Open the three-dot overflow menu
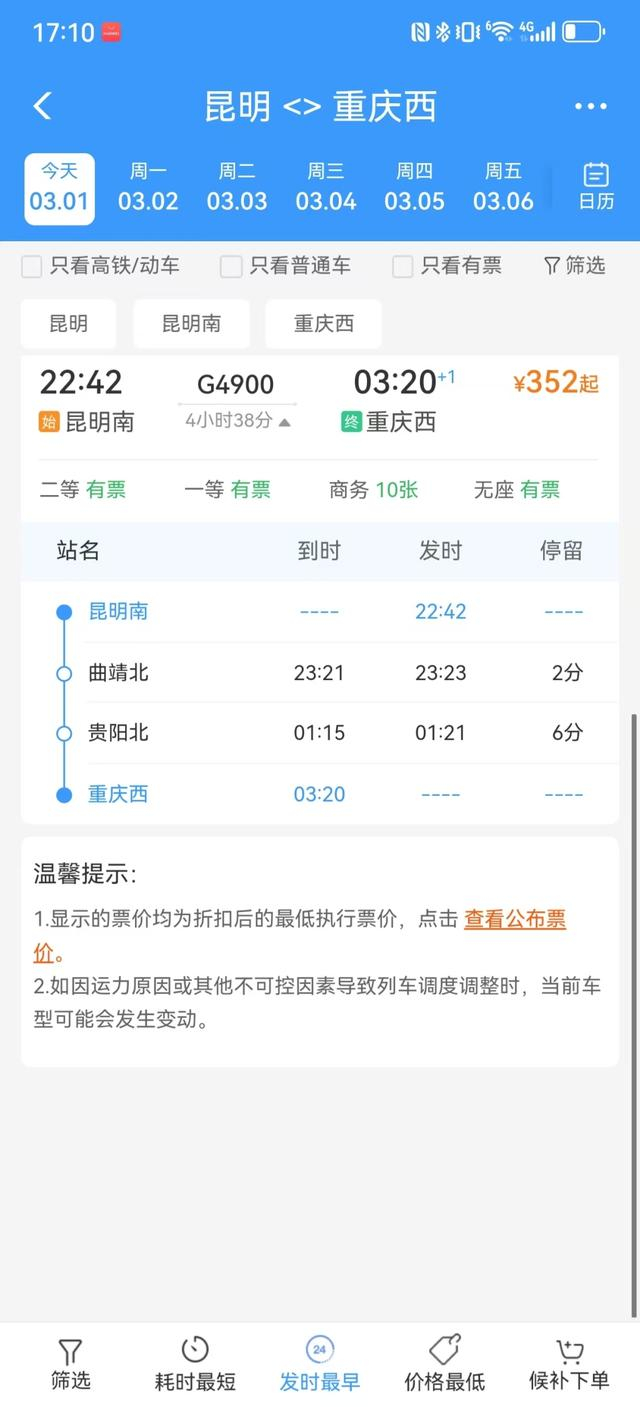640x1407 pixels. tap(590, 107)
